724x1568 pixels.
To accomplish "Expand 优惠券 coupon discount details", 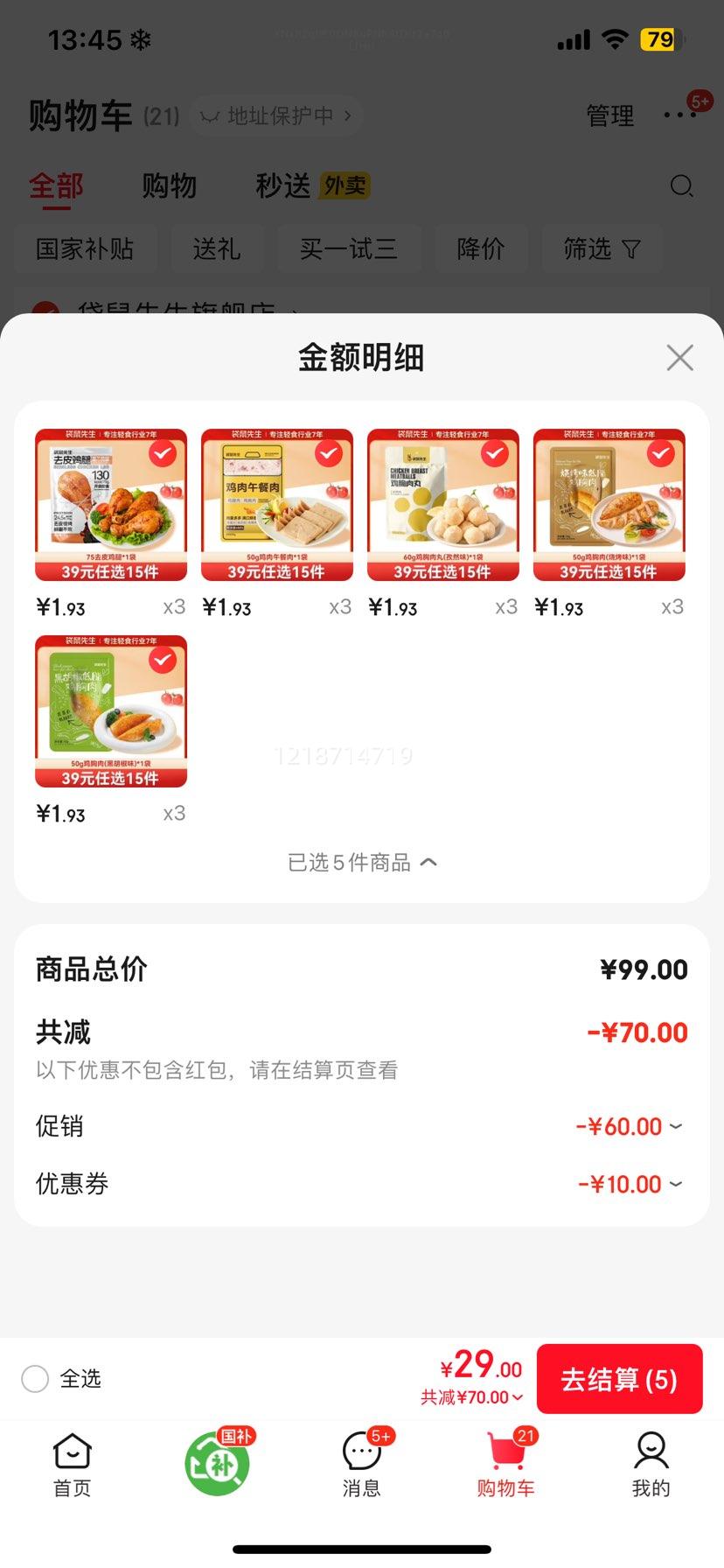I will 676,1184.
